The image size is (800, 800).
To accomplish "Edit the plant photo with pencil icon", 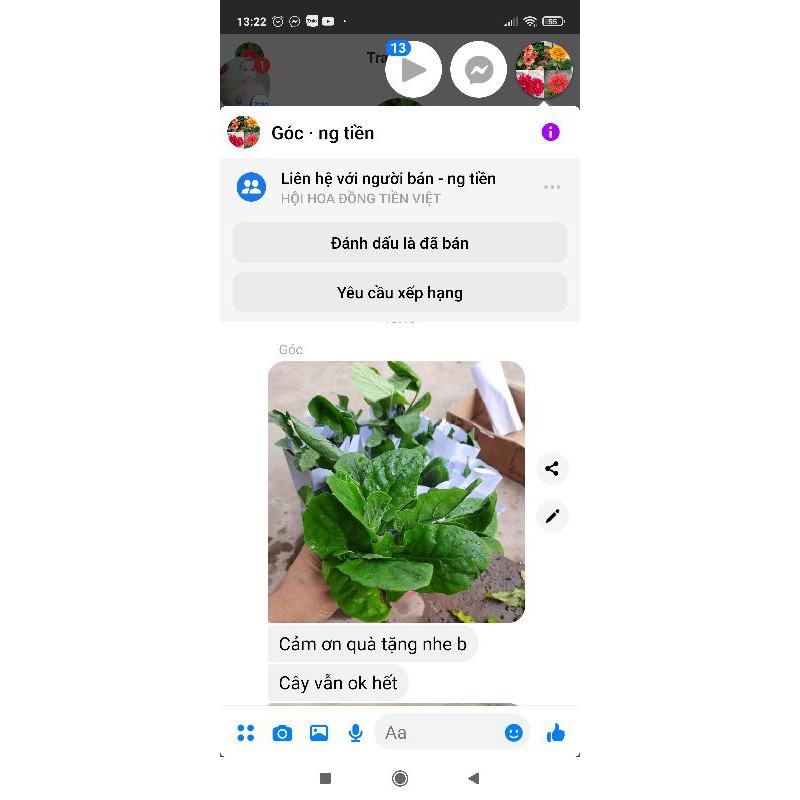I will (x=552, y=516).
